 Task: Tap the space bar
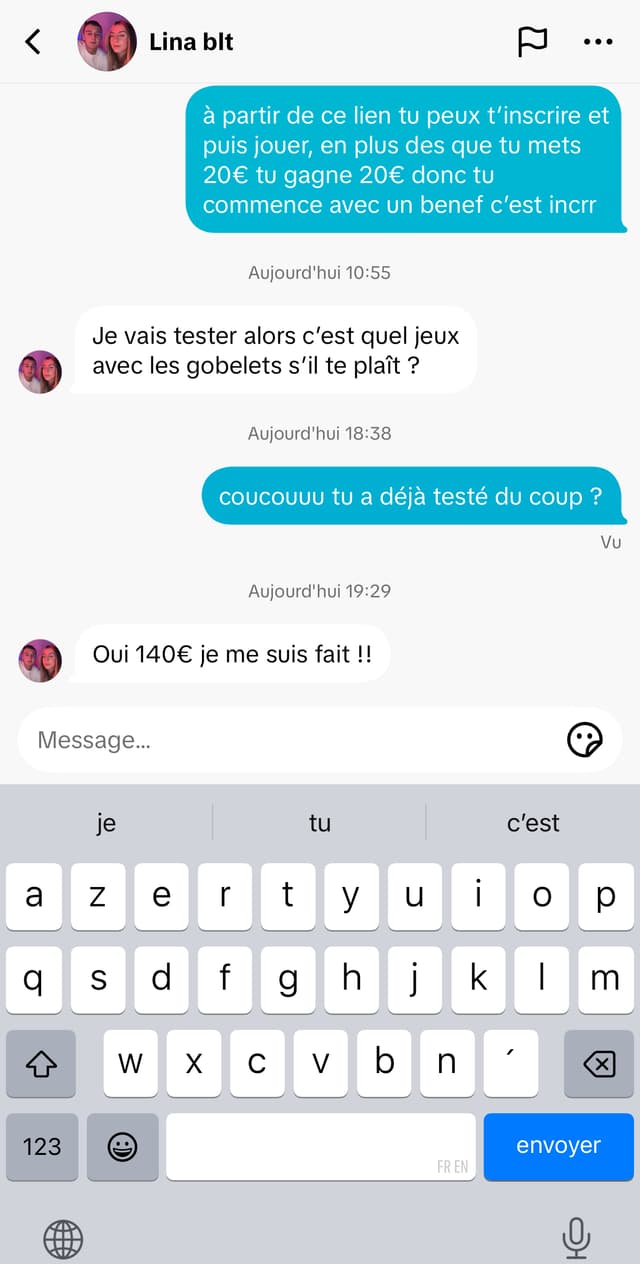point(320,1146)
